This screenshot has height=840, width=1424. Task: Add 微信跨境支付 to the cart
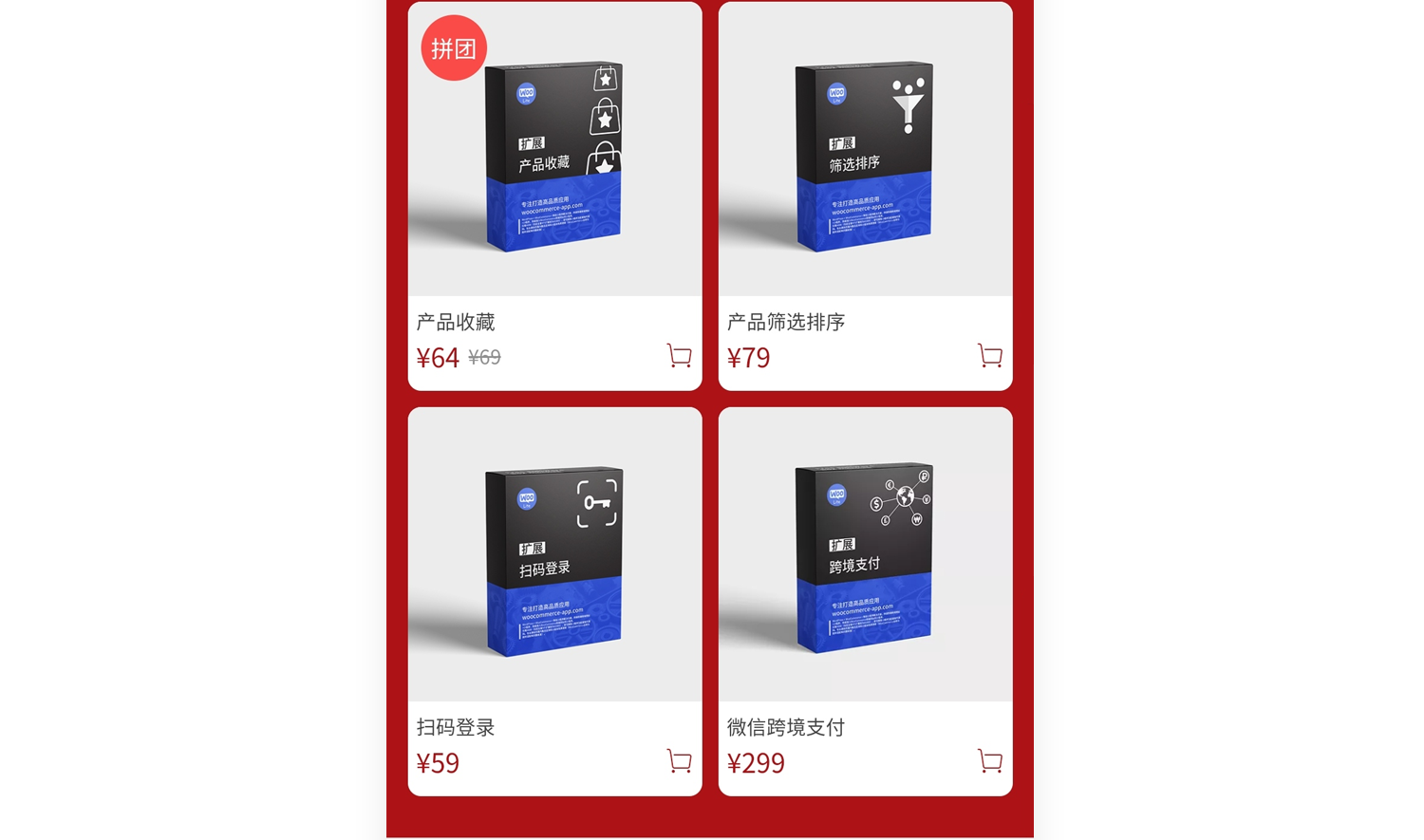click(x=990, y=761)
